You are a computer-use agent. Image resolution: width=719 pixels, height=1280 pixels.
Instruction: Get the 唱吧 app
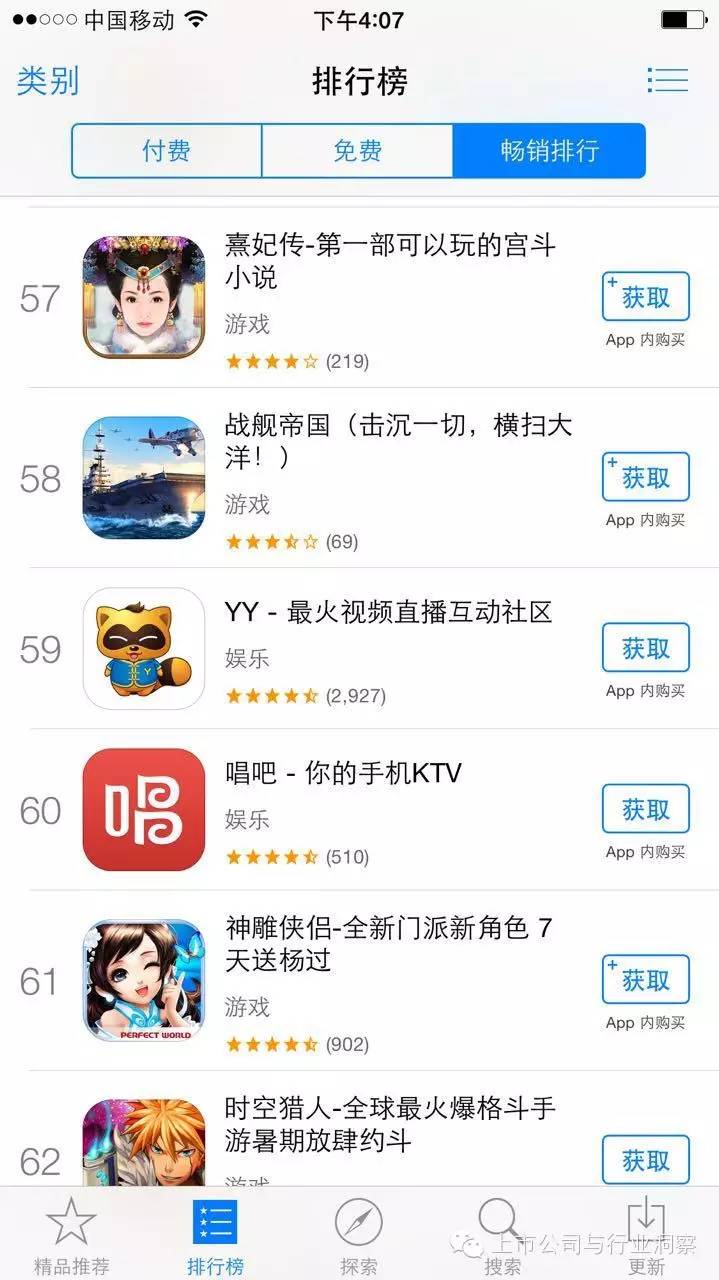pyautogui.click(x=645, y=809)
